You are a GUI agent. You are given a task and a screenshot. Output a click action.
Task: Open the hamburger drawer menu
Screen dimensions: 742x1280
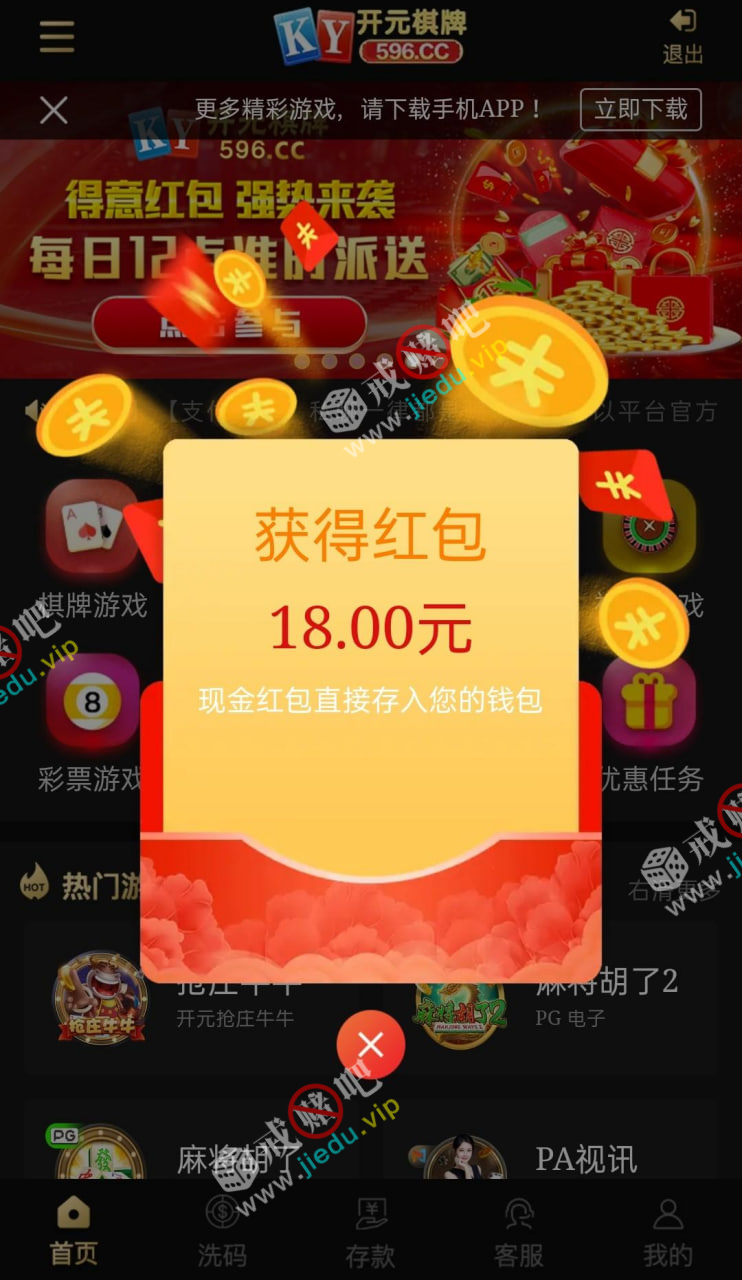coord(57,37)
